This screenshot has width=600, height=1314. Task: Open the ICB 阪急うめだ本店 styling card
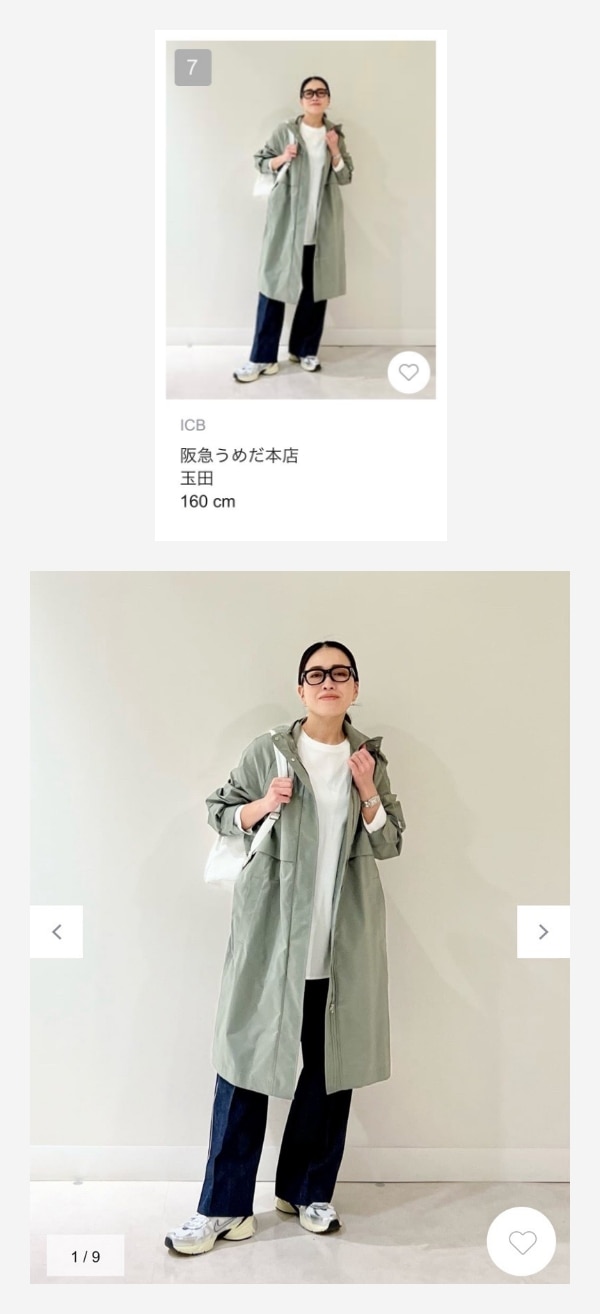click(x=300, y=220)
